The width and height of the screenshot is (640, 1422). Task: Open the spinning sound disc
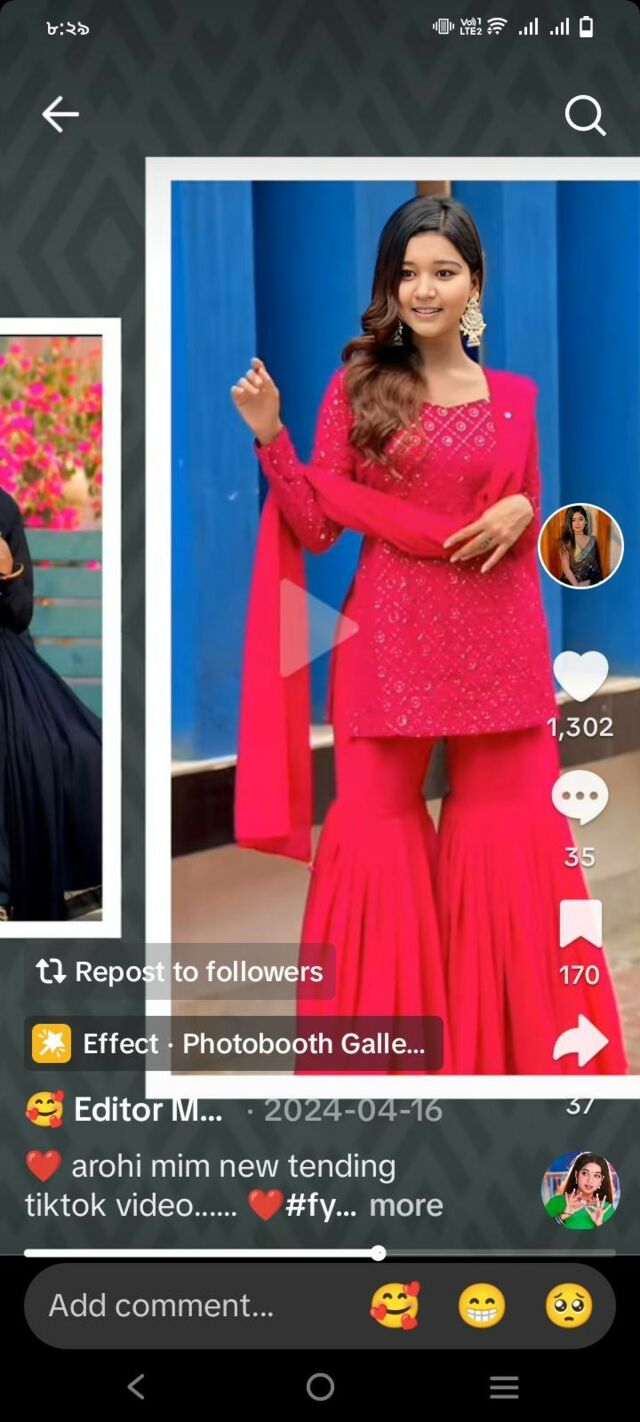(x=580, y=1190)
